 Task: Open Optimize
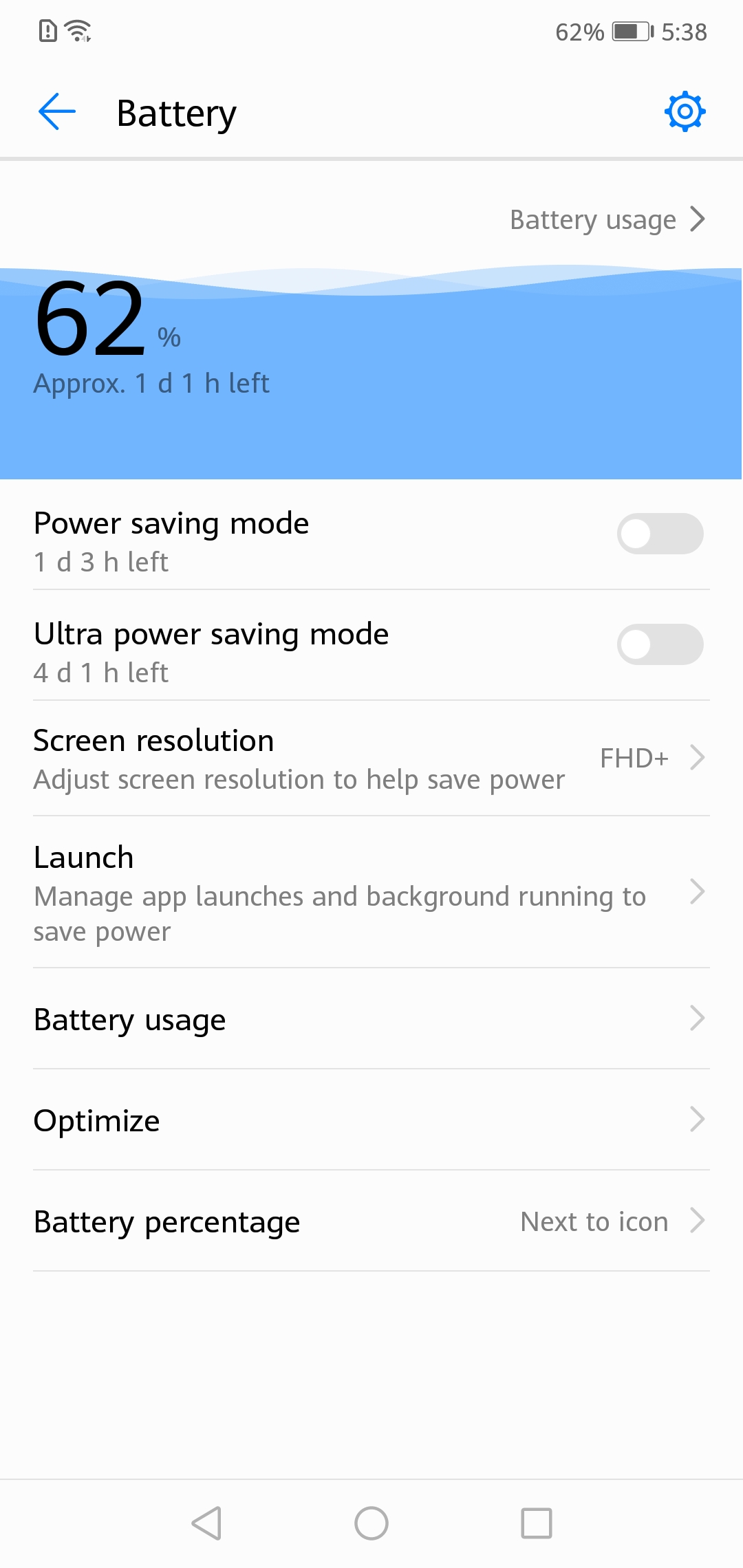(371, 1120)
